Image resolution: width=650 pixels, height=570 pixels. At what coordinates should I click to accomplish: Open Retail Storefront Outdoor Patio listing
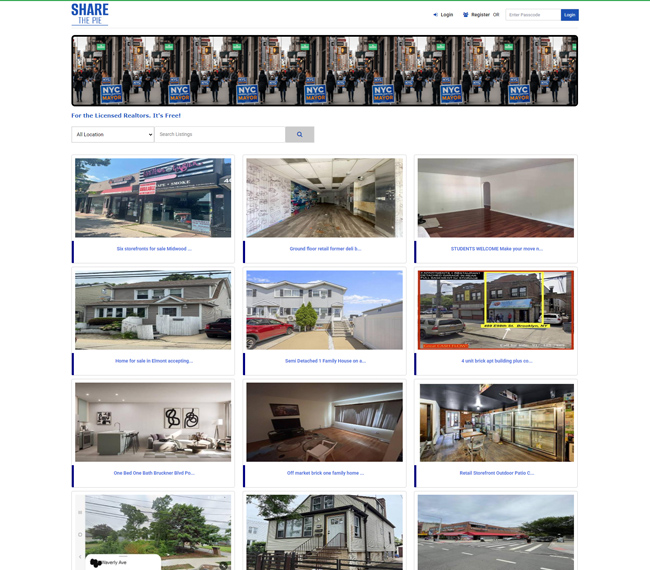[496, 472]
